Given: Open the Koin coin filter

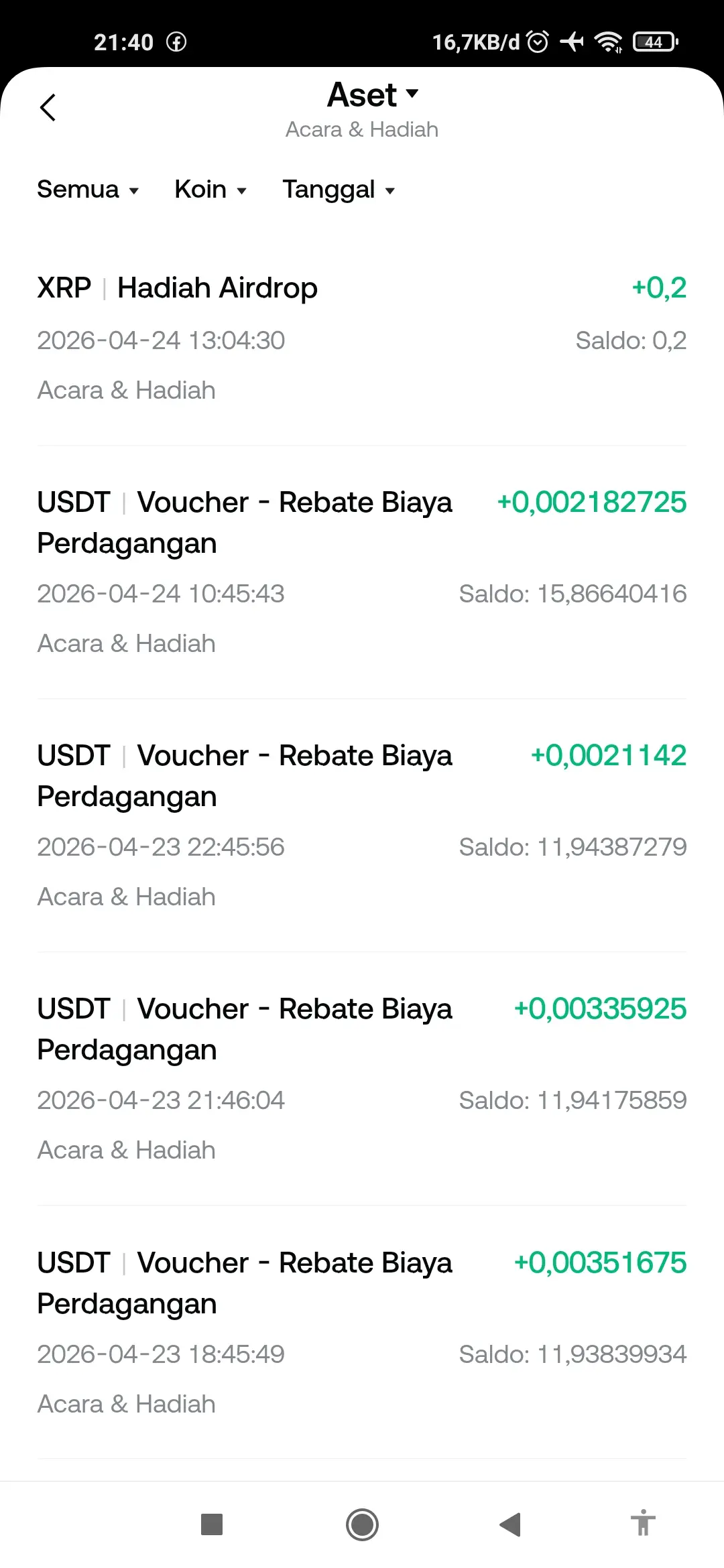Looking at the screenshot, I should click(x=210, y=190).
